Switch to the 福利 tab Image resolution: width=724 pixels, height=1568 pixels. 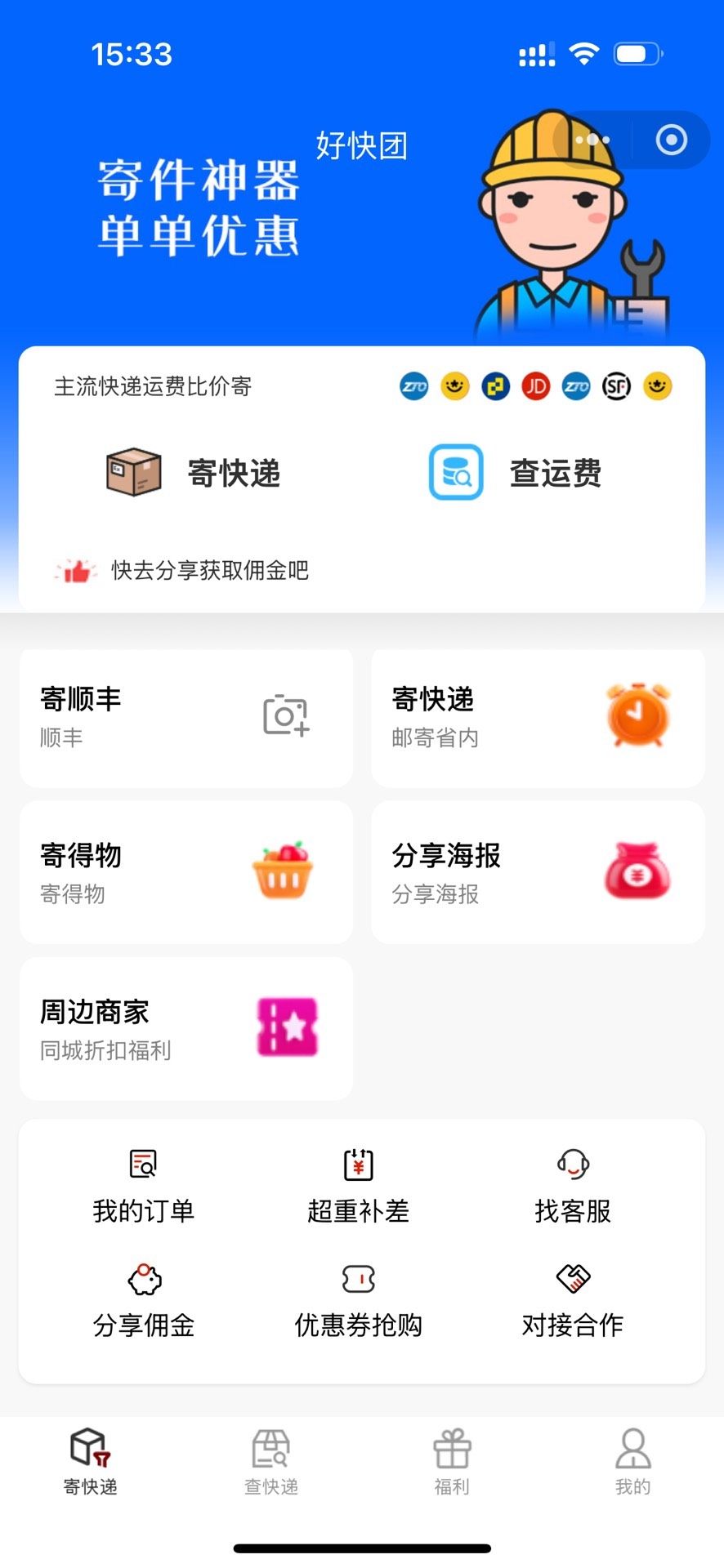452,1463
